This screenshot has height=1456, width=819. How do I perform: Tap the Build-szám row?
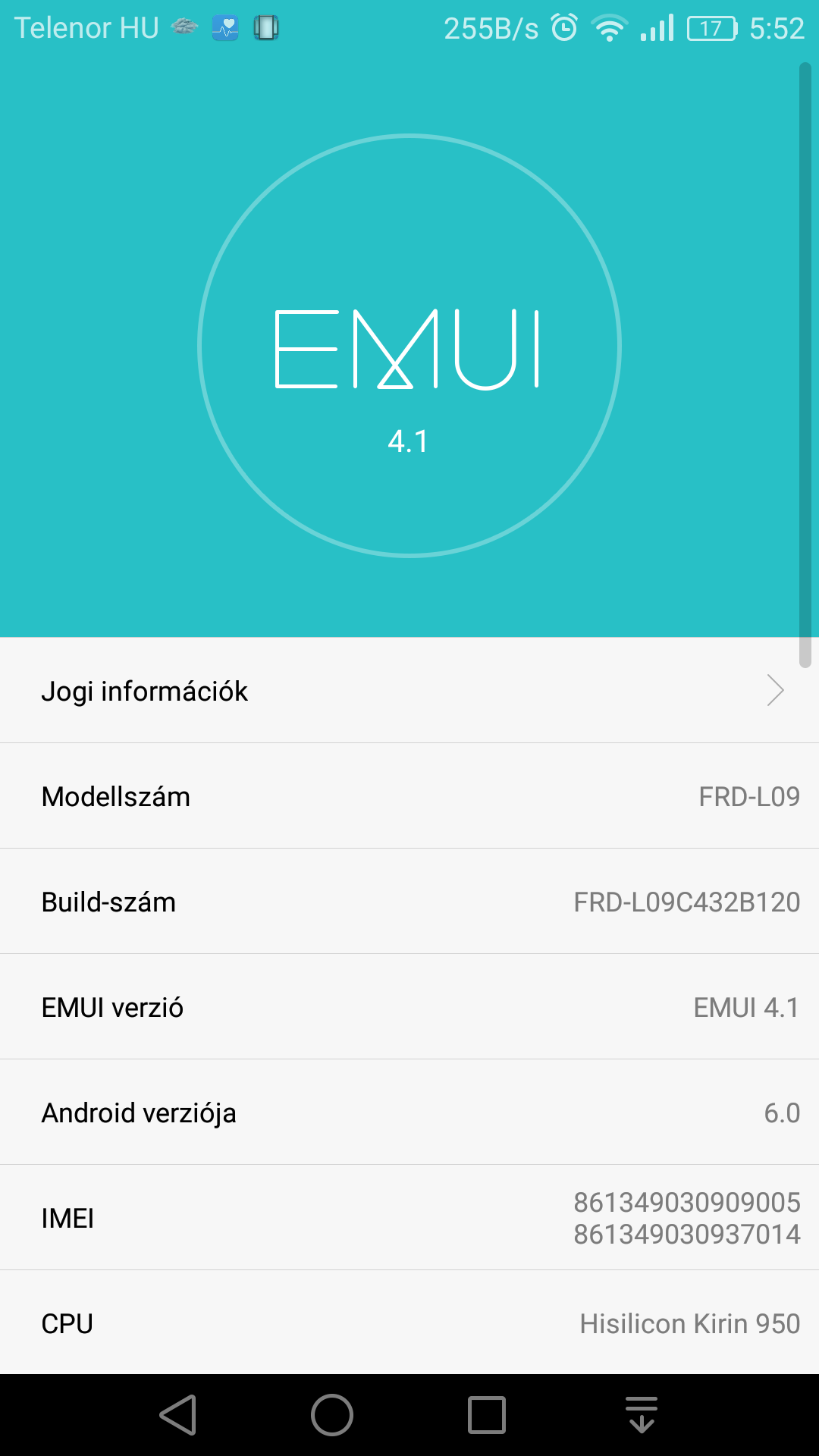[x=409, y=901]
